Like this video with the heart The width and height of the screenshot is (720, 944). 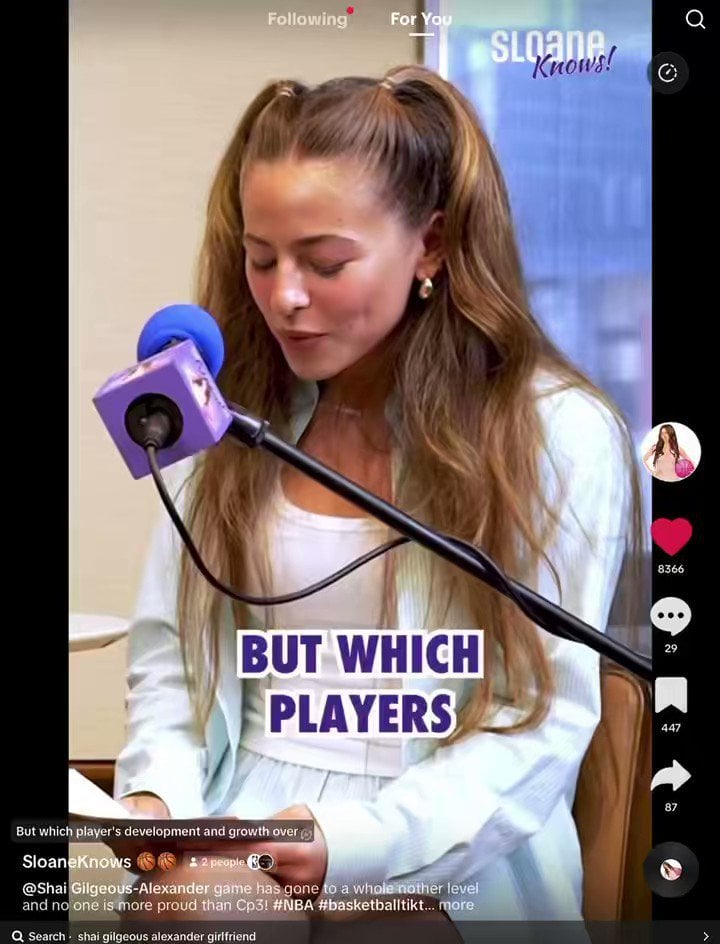(671, 536)
